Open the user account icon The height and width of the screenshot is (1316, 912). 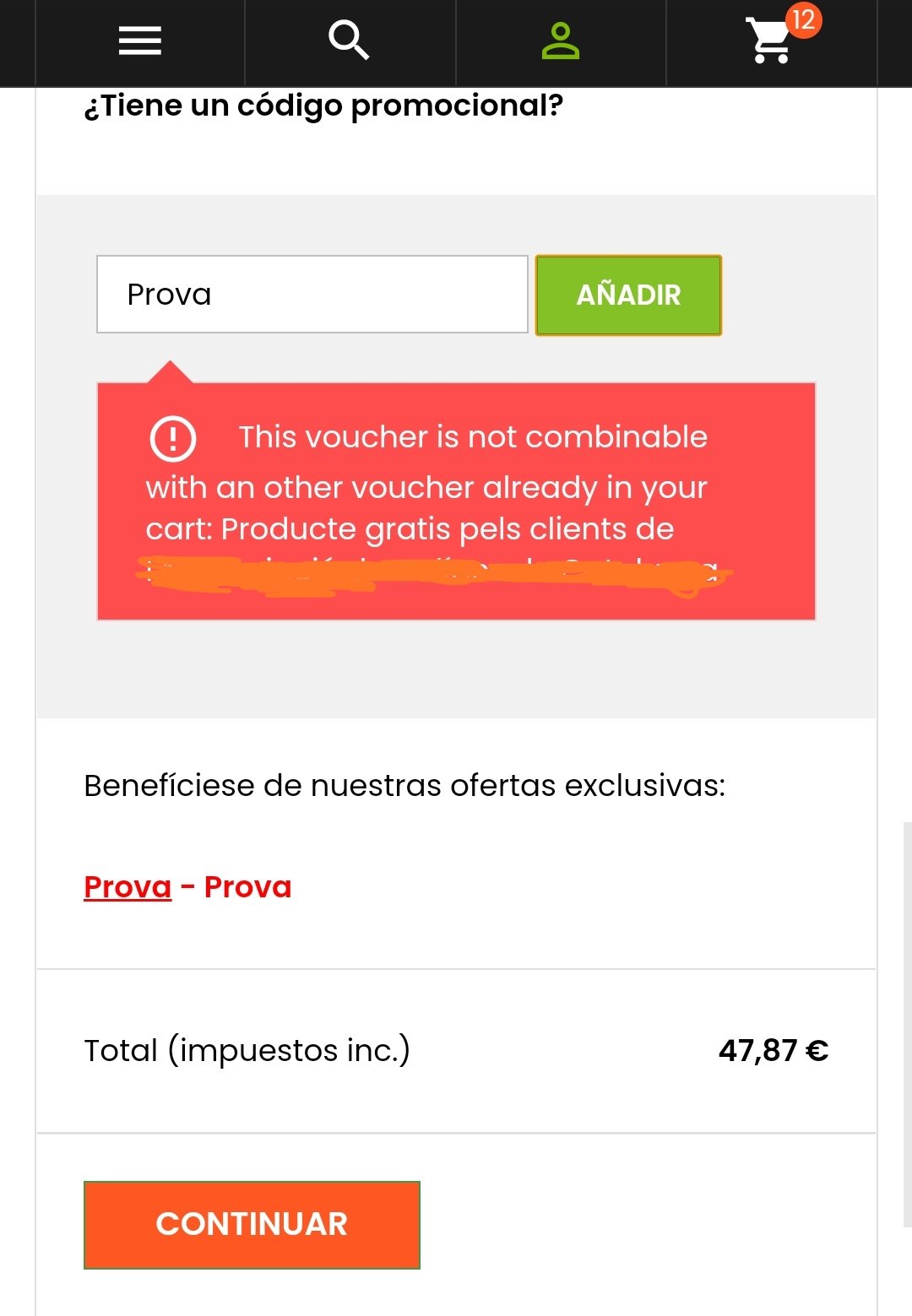point(560,41)
